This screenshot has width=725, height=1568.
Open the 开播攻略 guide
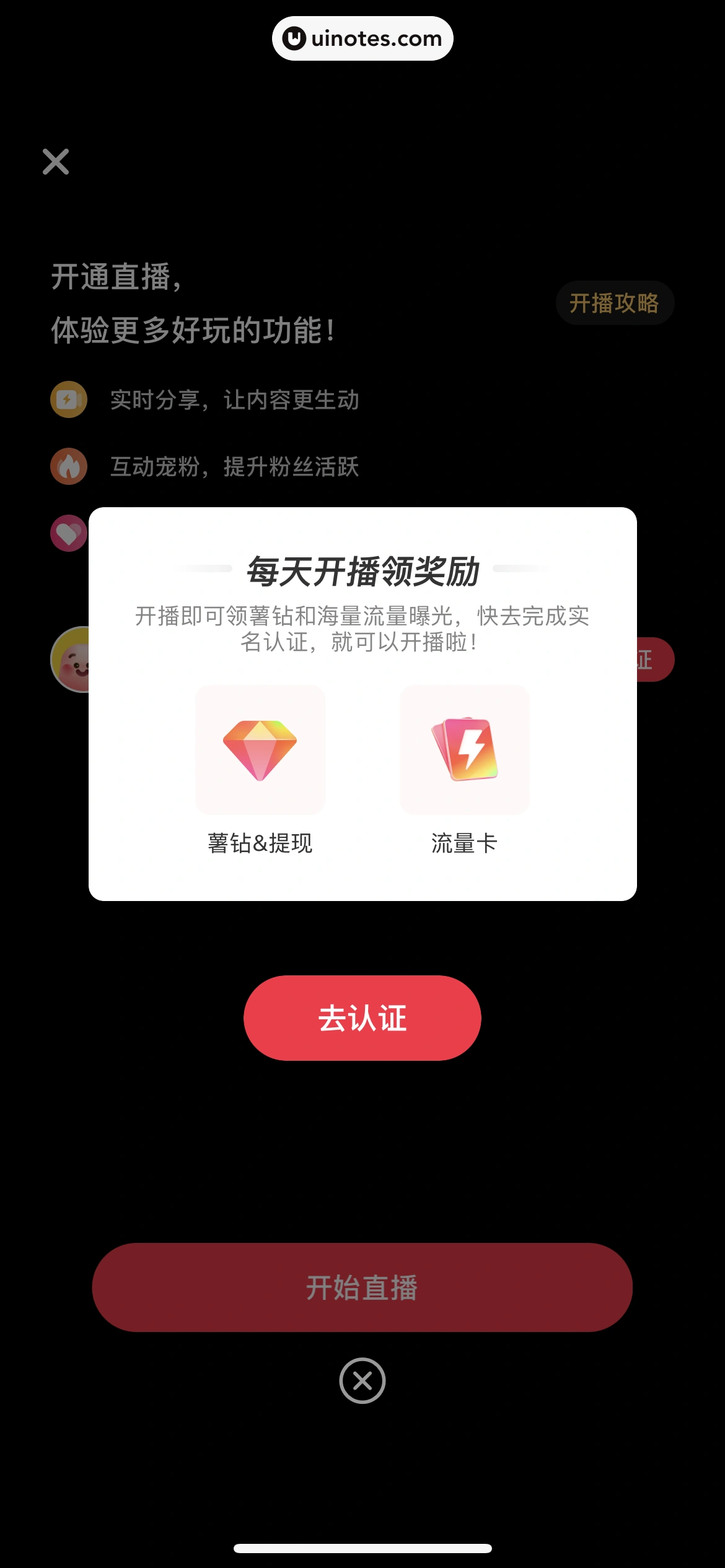614,303
